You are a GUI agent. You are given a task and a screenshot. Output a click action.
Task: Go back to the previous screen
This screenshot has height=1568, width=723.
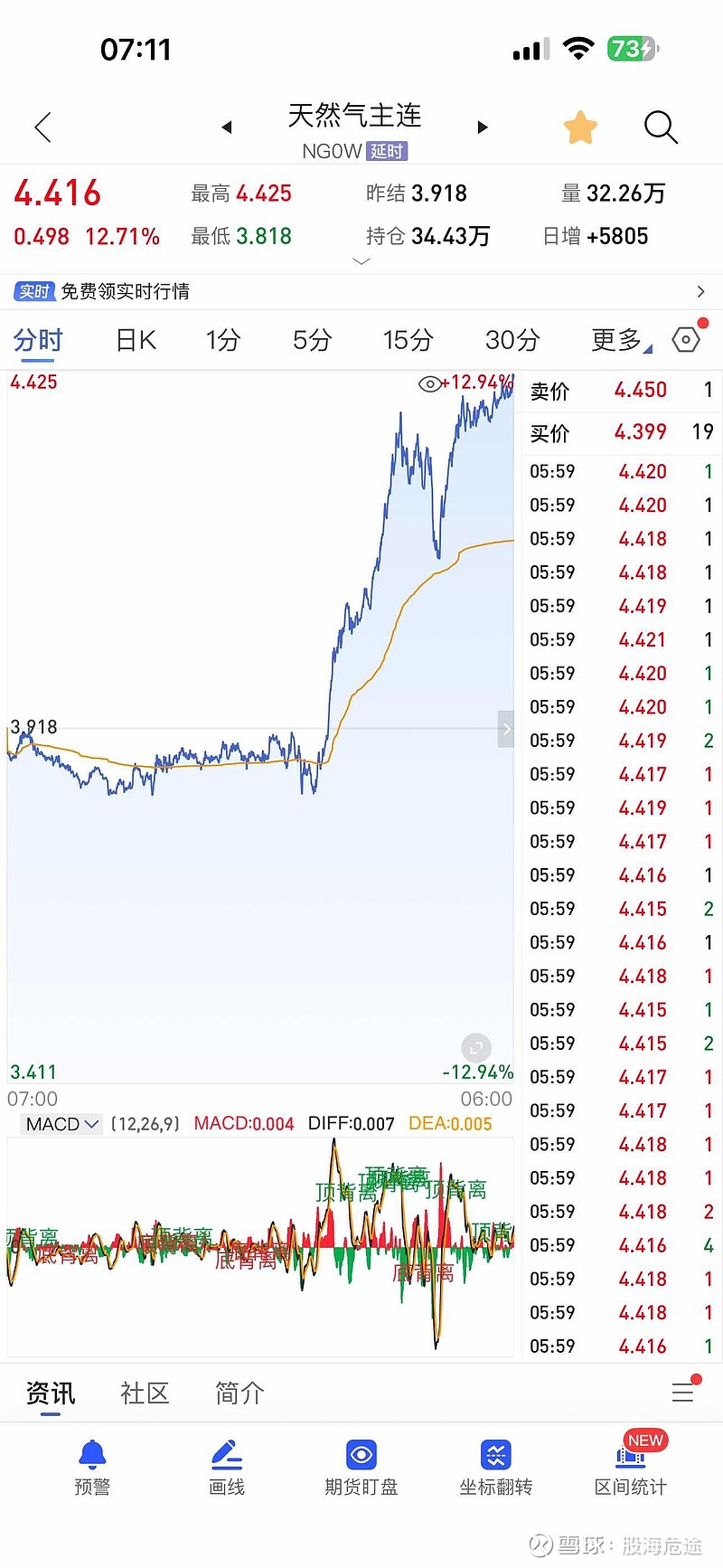tap(42, 128)
